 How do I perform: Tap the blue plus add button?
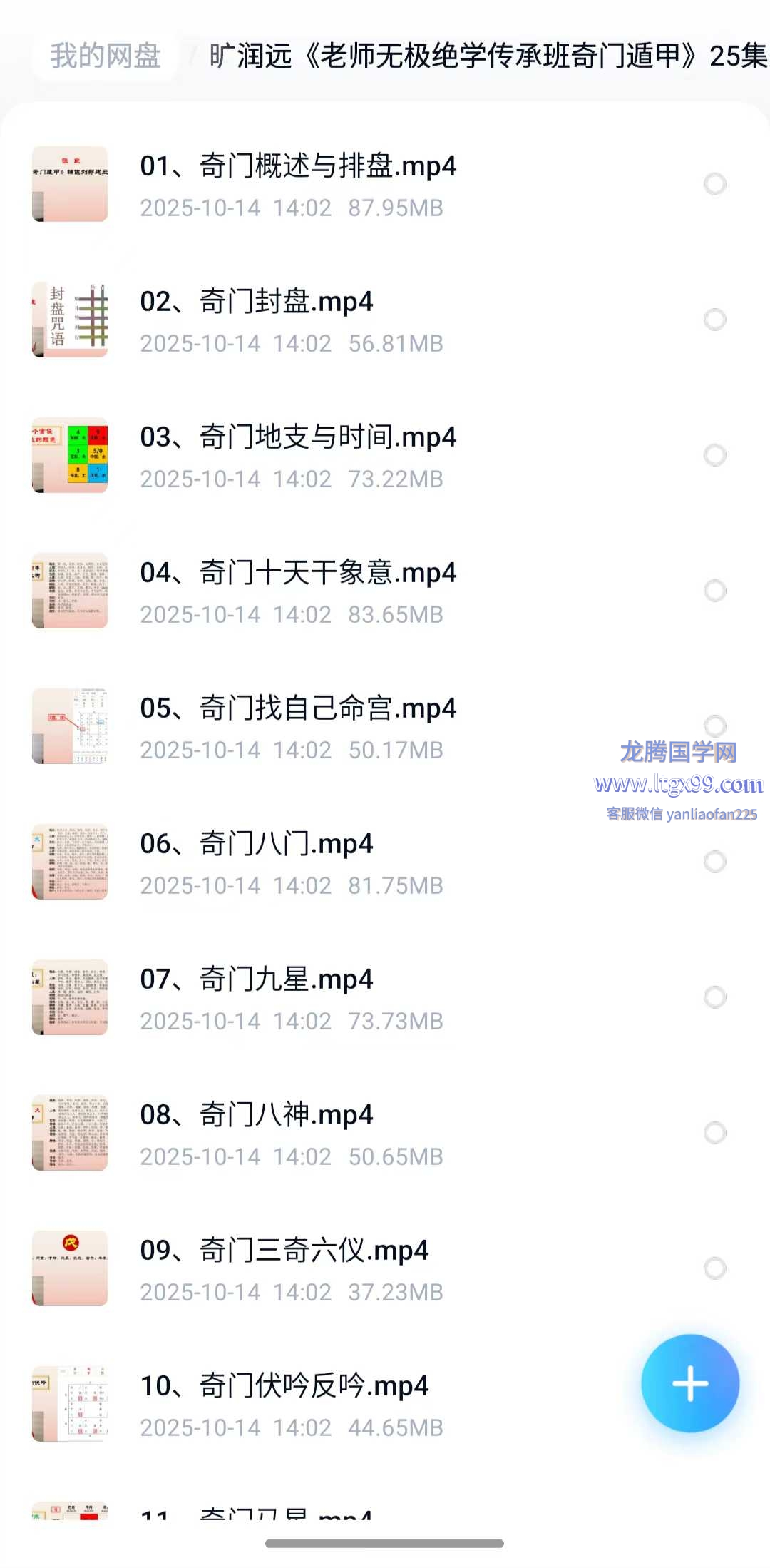tap(689, 1383)
